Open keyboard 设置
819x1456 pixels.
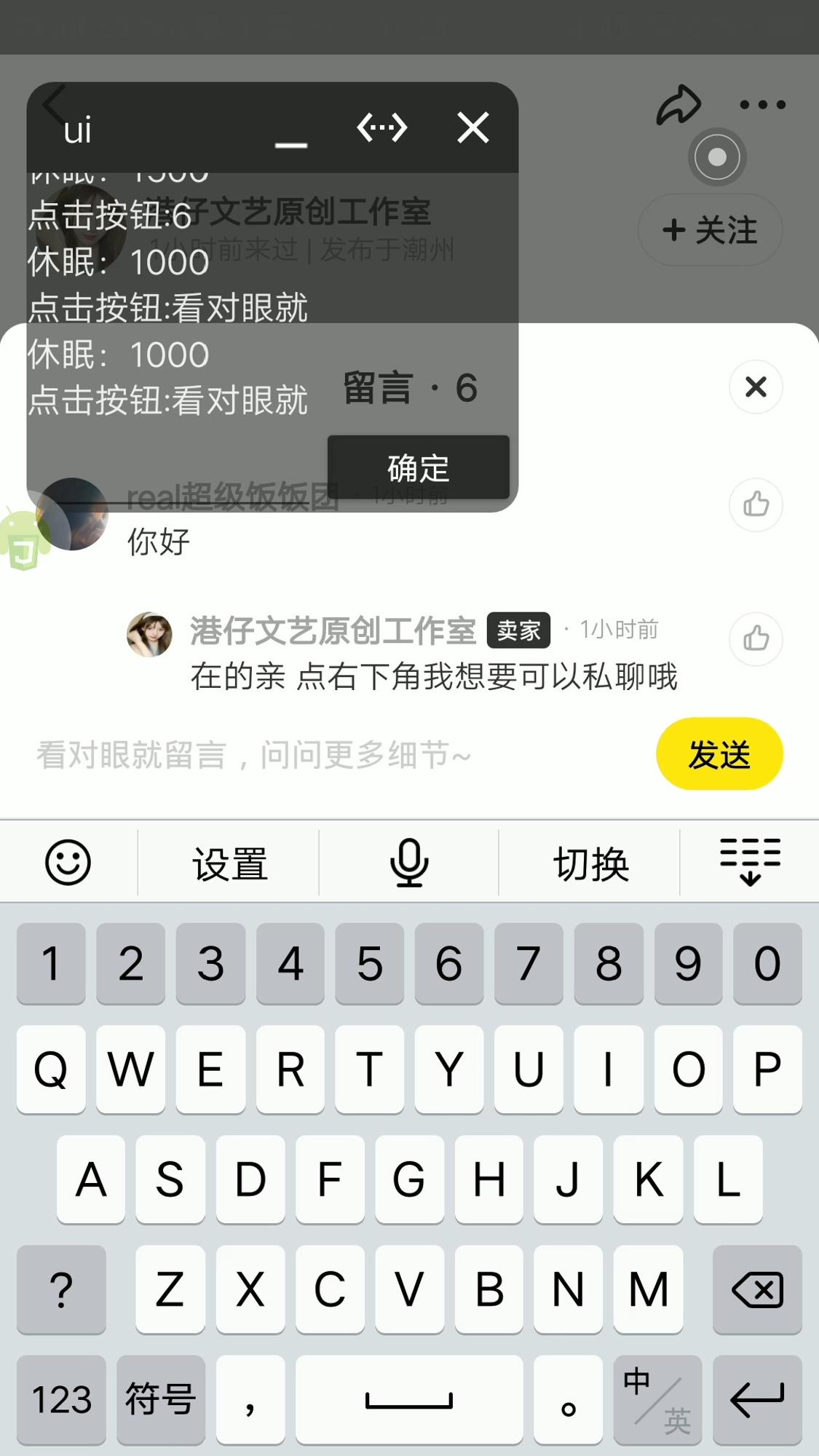coord(229,864)
